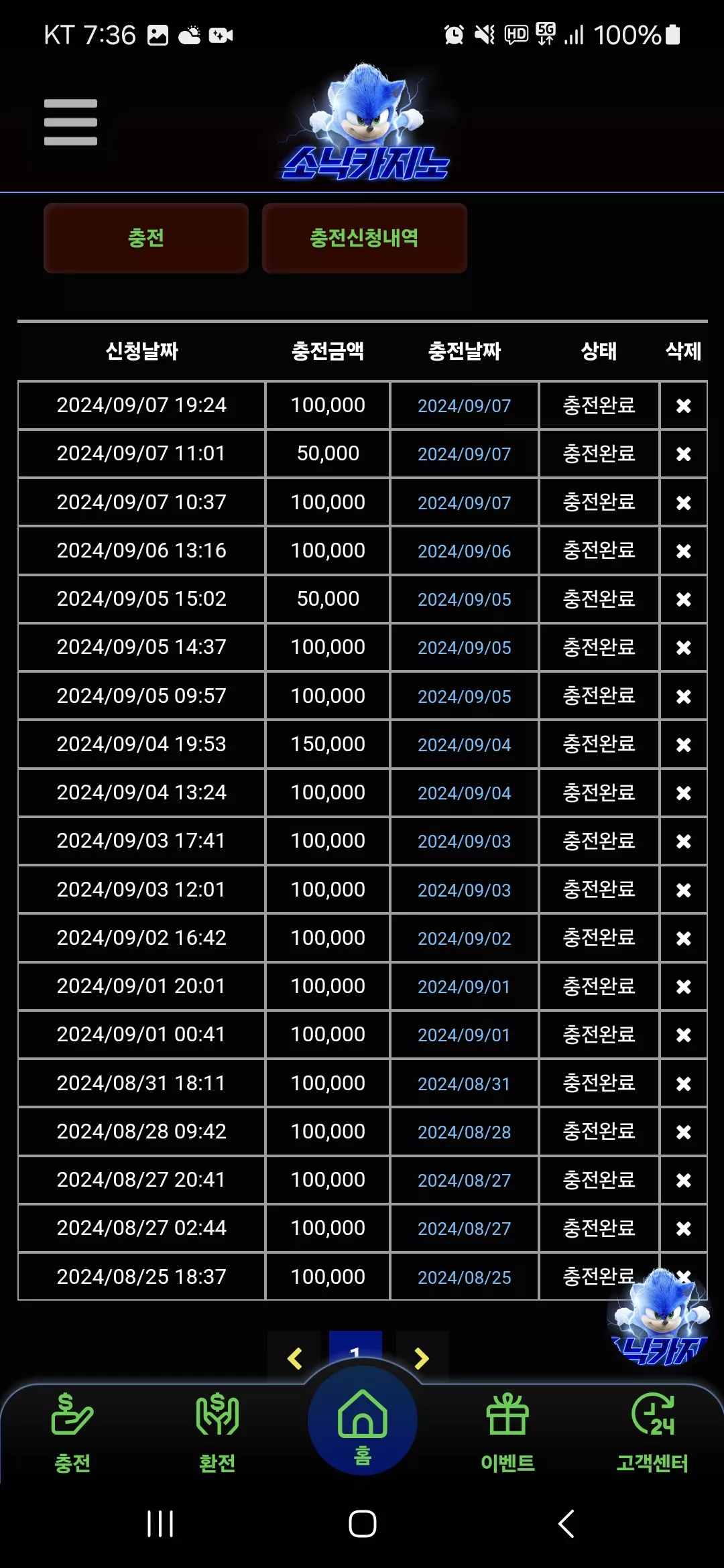The image size is (724, 1568).
Task: Open the 고객센터 support tab
Action: pos(652,1433)
